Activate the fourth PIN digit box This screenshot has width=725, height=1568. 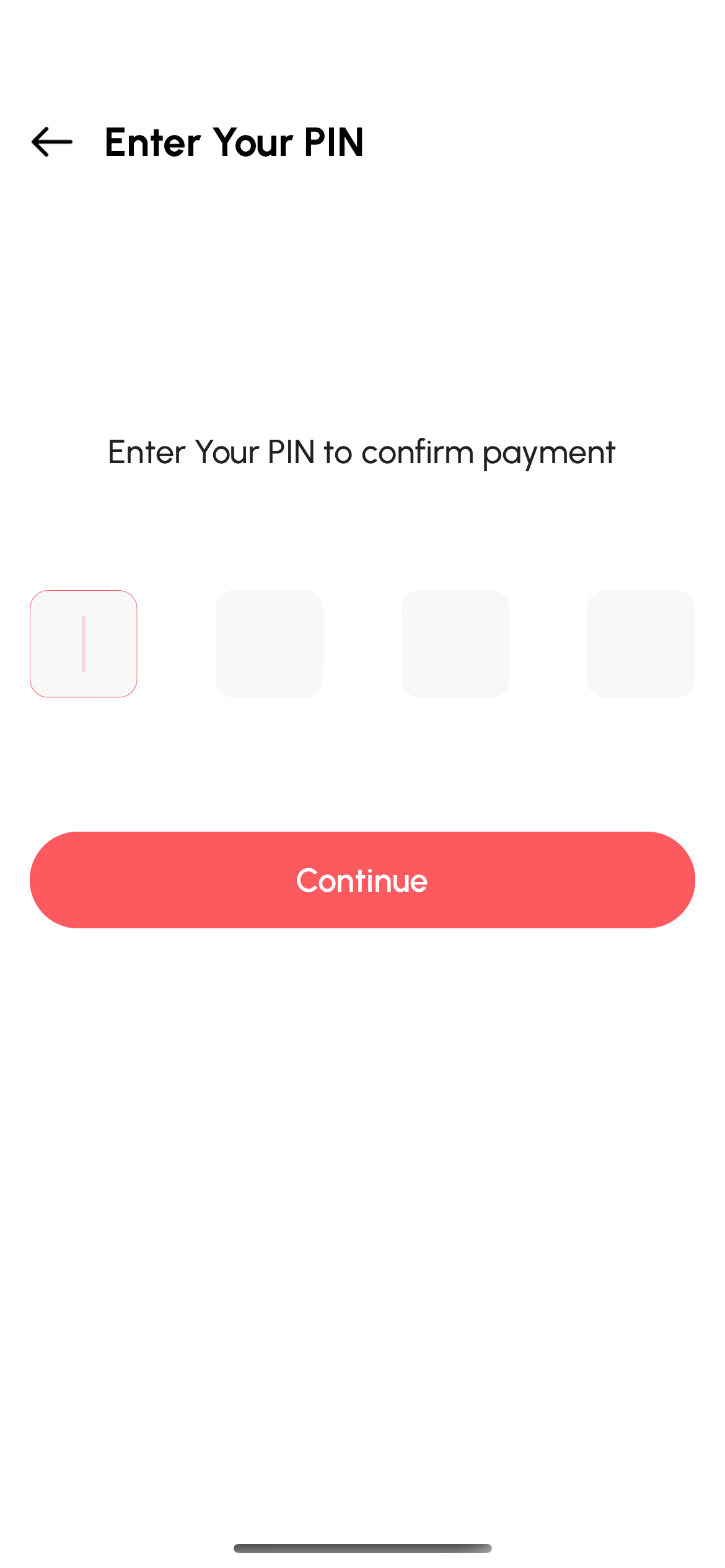(x=641, y=643)
